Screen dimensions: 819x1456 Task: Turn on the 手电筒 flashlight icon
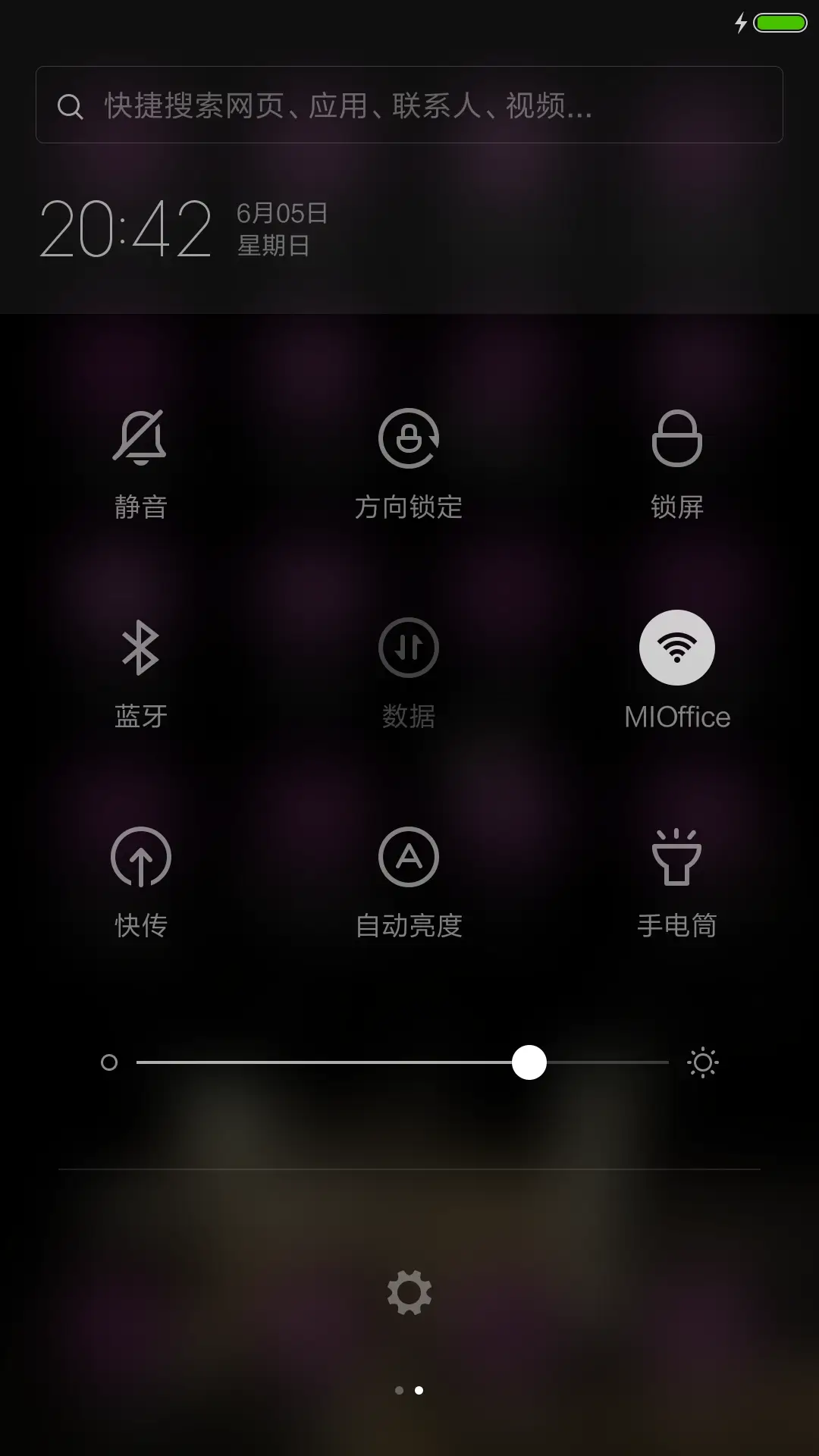click(x=677, y=857)
